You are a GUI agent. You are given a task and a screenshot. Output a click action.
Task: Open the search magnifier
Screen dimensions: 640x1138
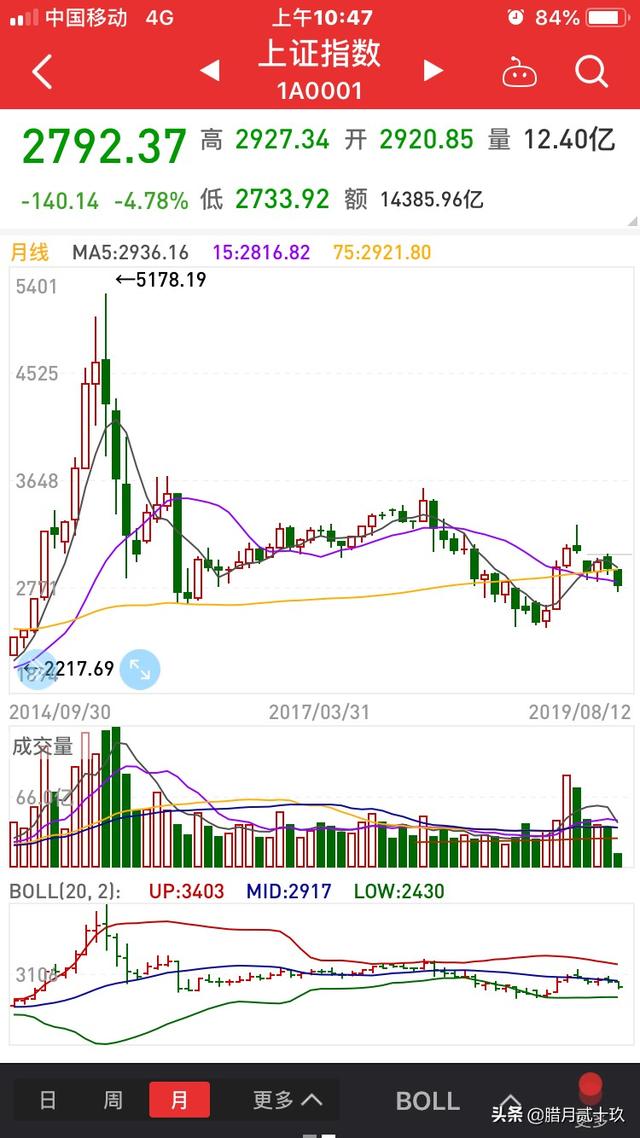(592, 72)
